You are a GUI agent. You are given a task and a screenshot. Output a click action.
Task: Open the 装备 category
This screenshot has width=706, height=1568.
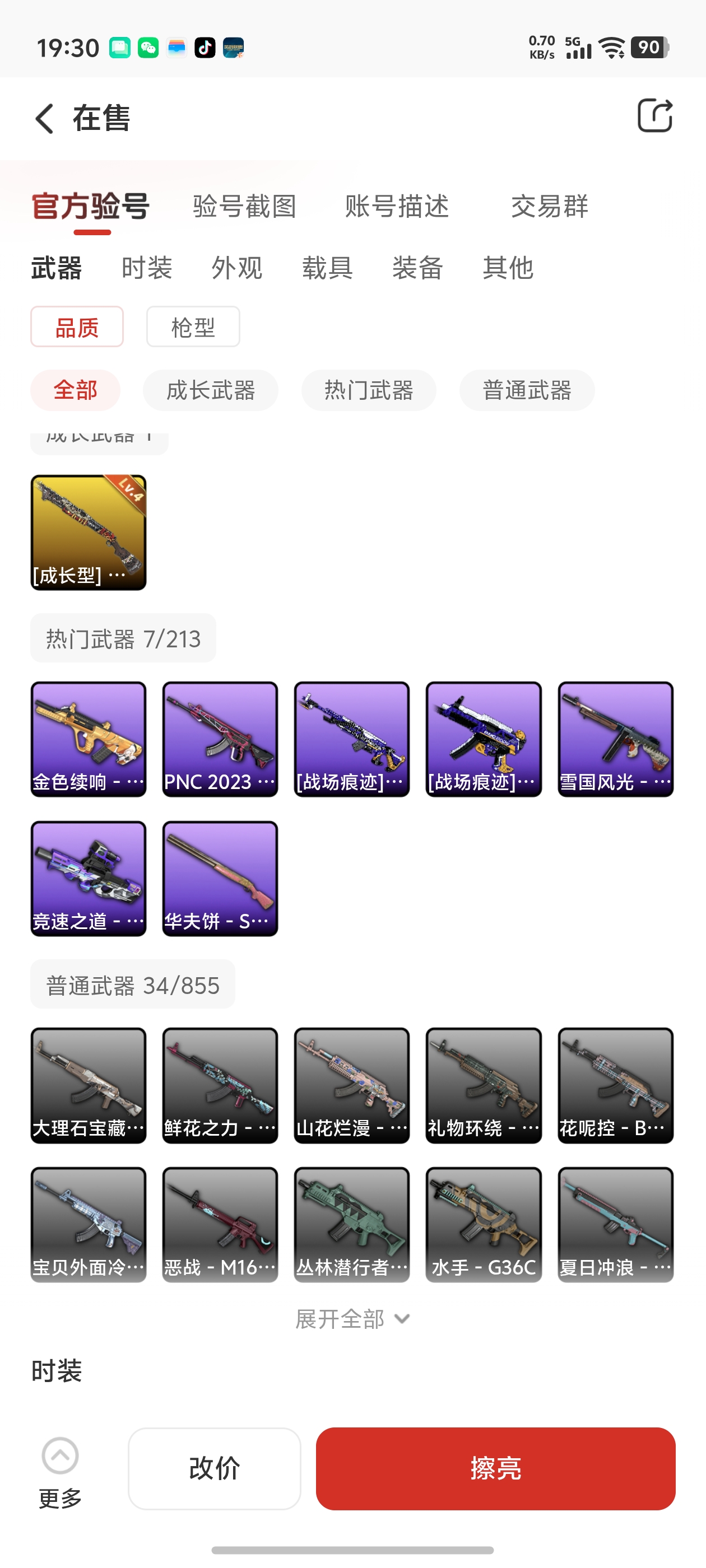[x=417, y=268]
